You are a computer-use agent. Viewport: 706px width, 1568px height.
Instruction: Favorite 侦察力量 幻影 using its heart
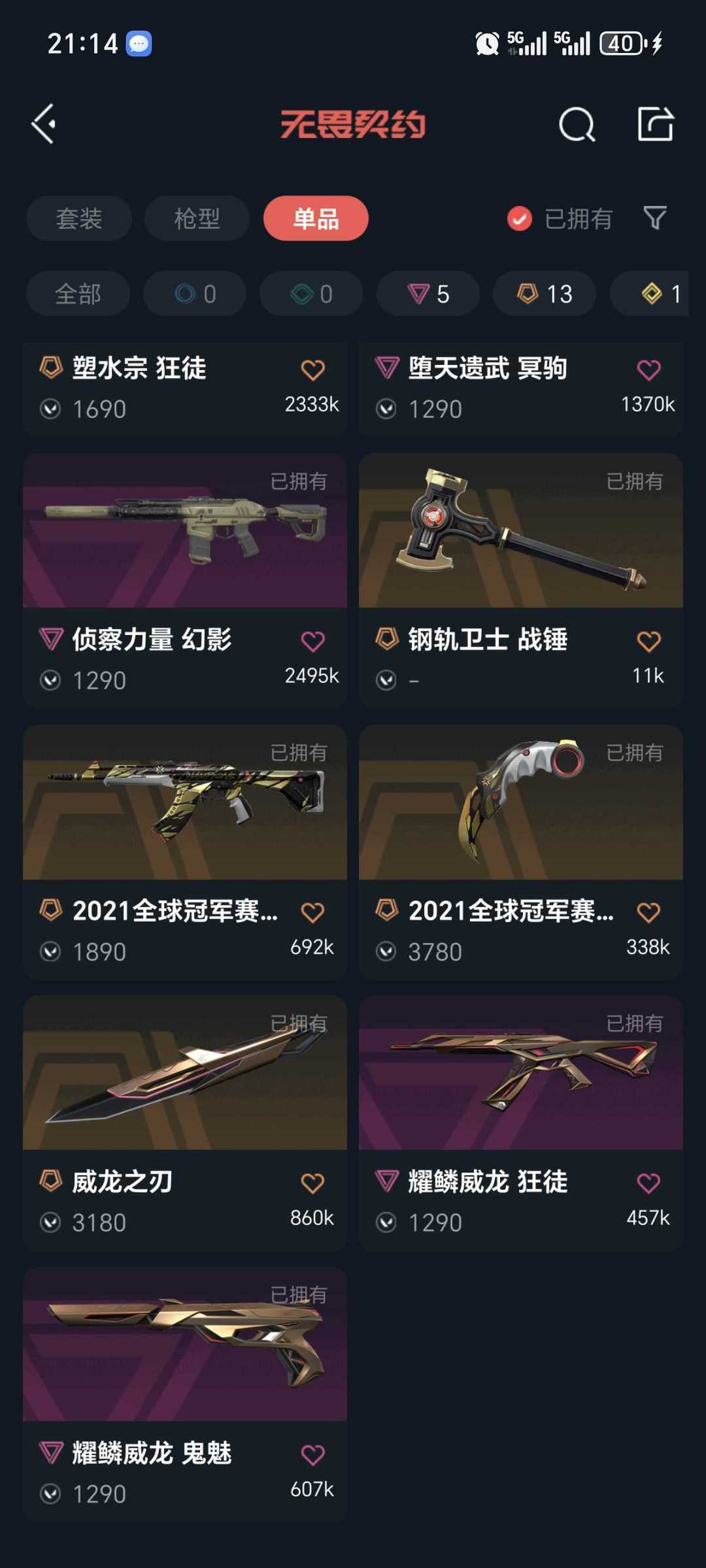pos(312,640)
